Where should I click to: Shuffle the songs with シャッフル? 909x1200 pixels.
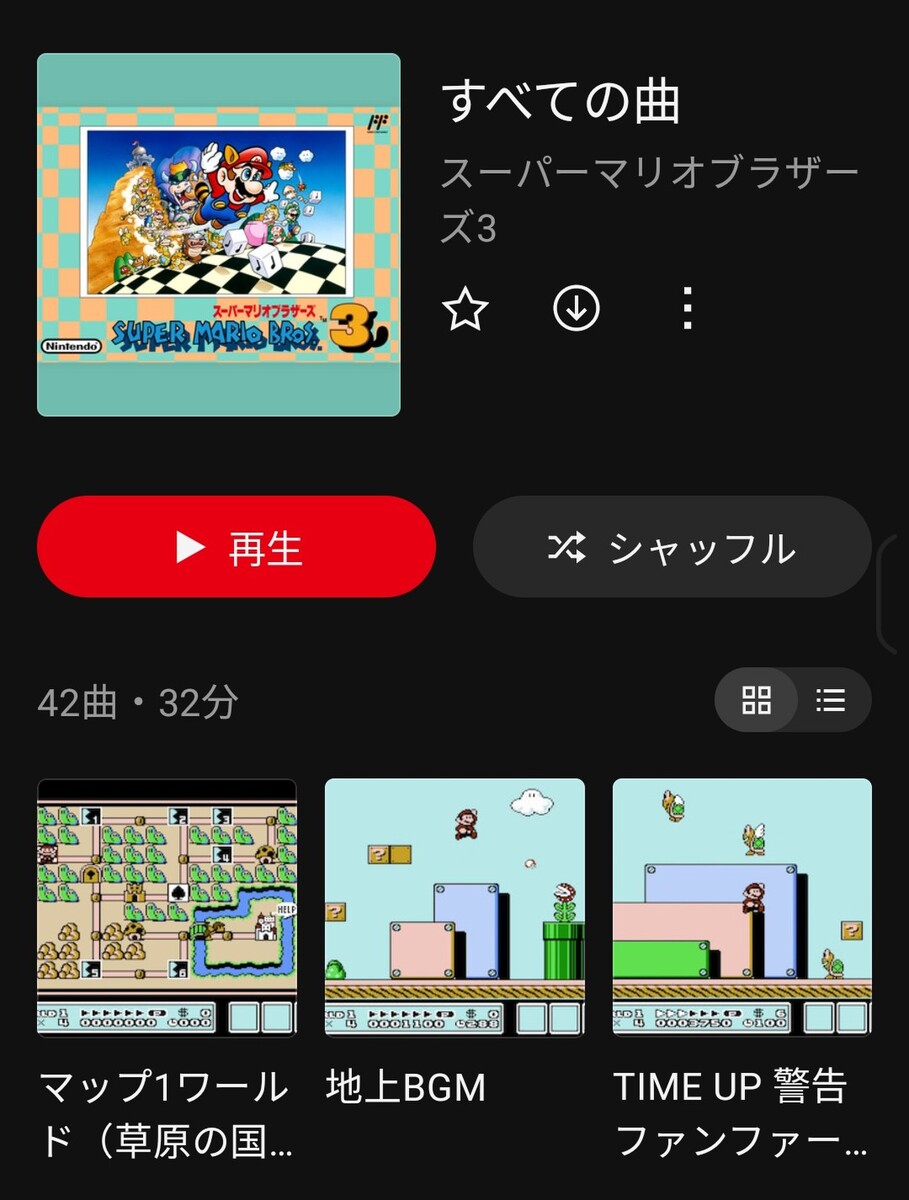point(672,547)
